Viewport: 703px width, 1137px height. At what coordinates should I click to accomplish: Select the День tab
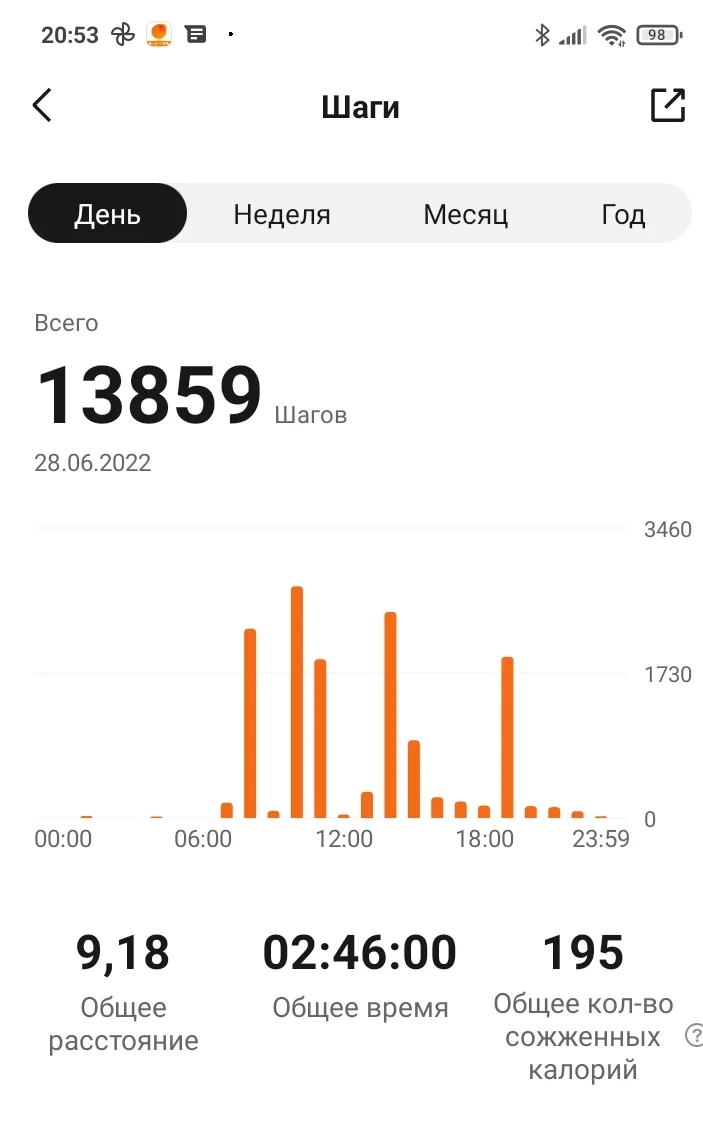coord(107,214)
